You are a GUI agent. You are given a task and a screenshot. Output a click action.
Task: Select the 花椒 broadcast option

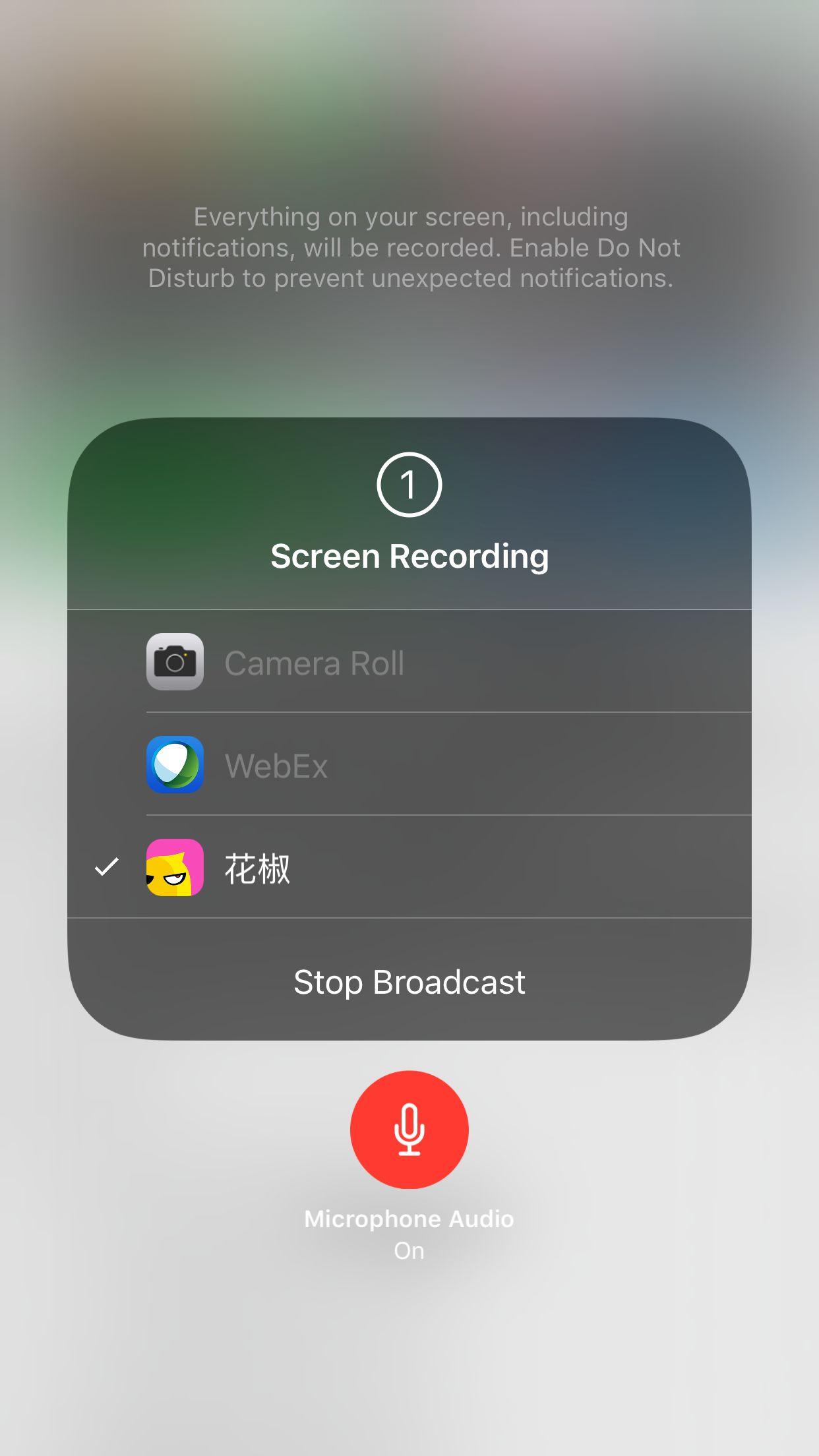409,868
